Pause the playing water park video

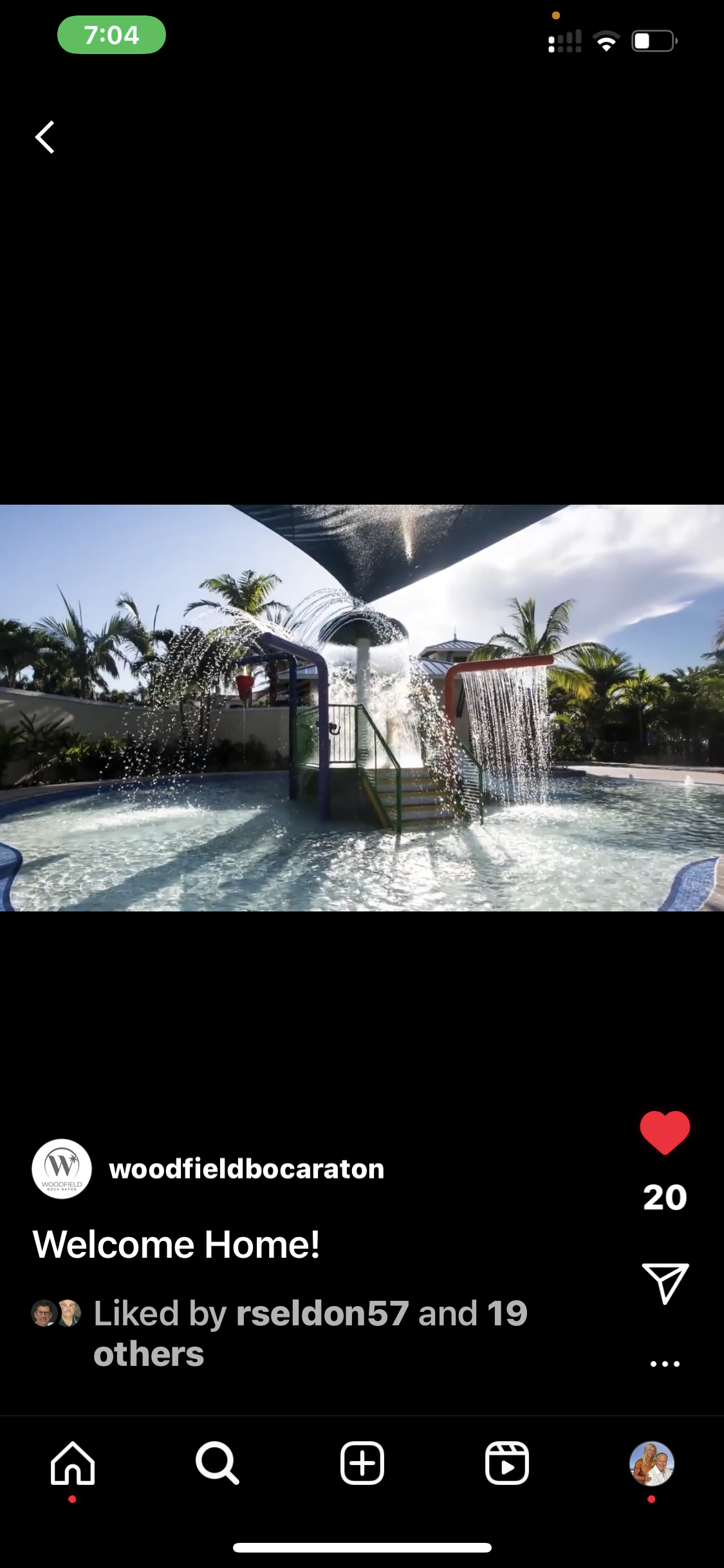[362, 707]
